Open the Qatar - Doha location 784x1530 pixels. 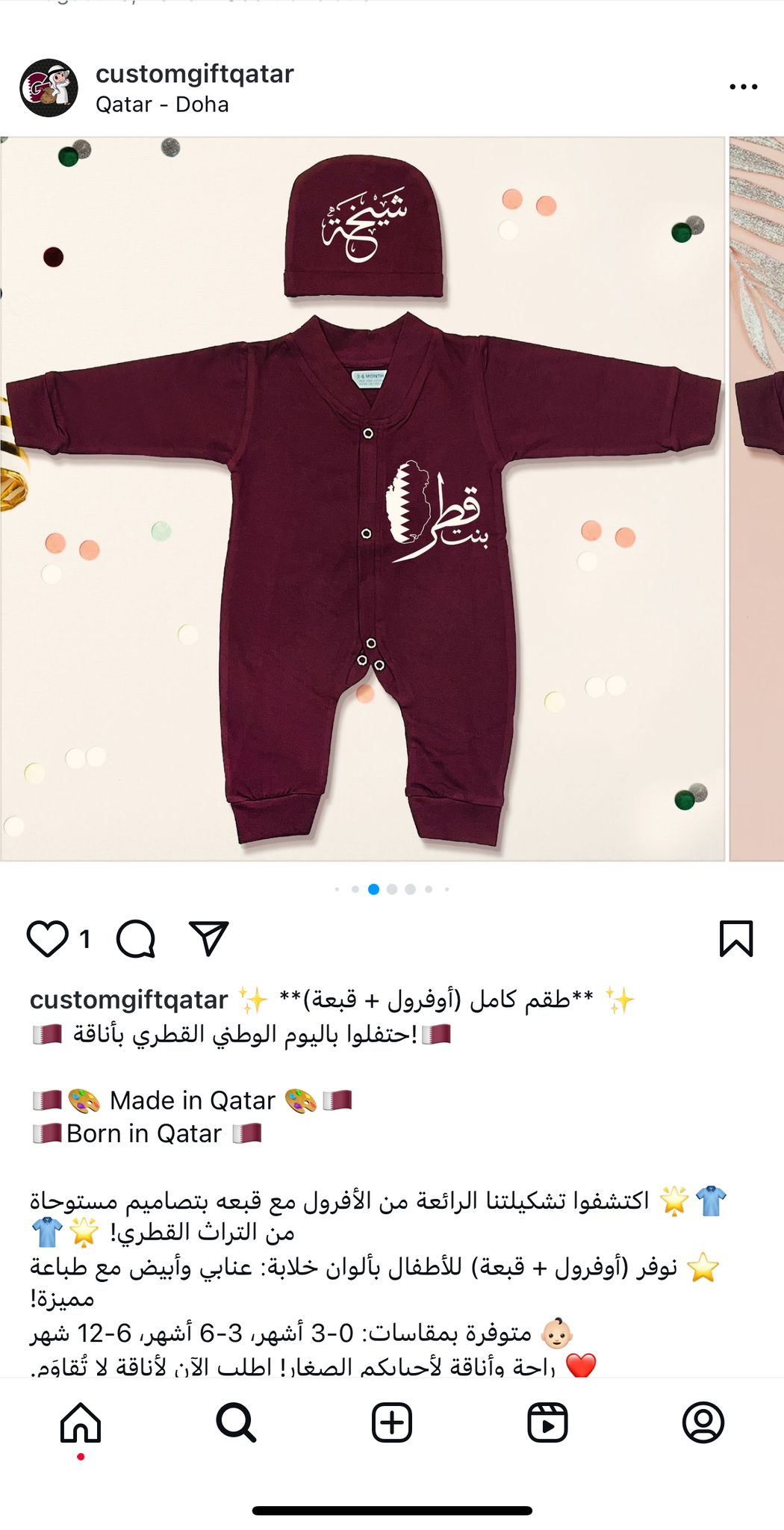pos(162,105)
